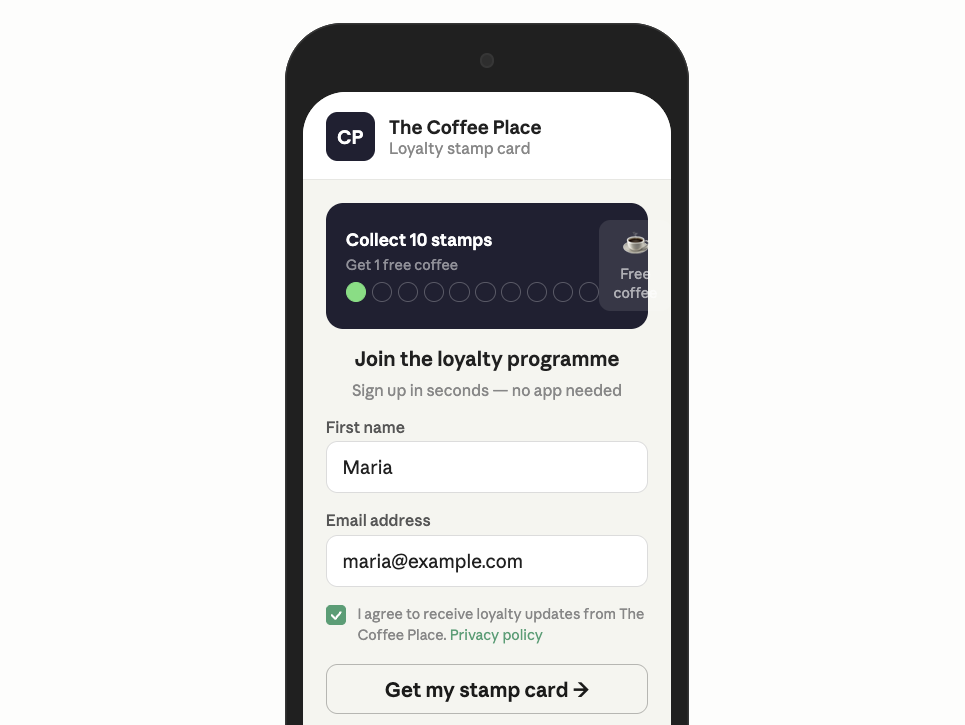Open the Privacy policy link

(496, 635)
